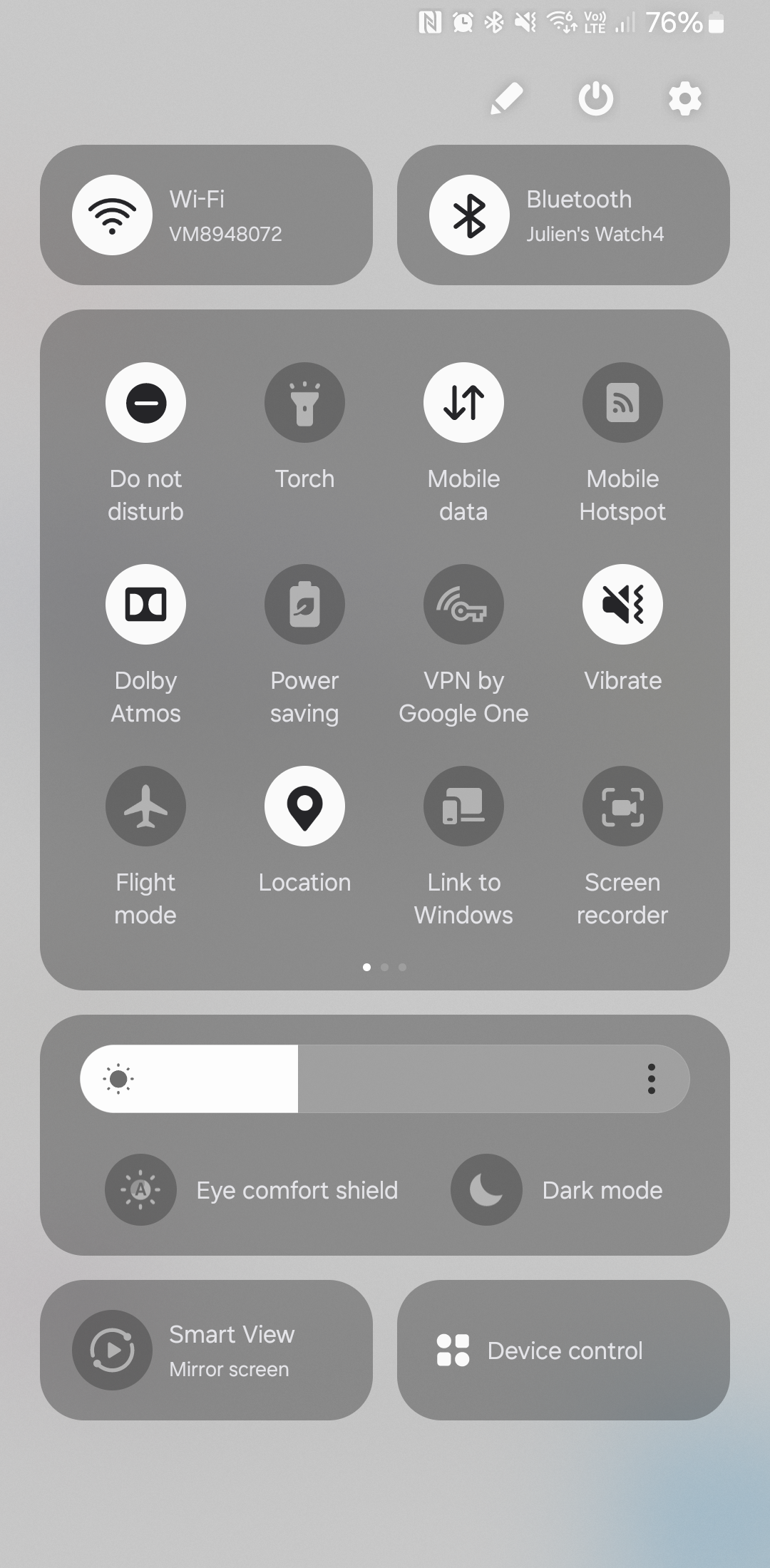Enable Flight mode

pyautogui.click(x=146, y=806)
